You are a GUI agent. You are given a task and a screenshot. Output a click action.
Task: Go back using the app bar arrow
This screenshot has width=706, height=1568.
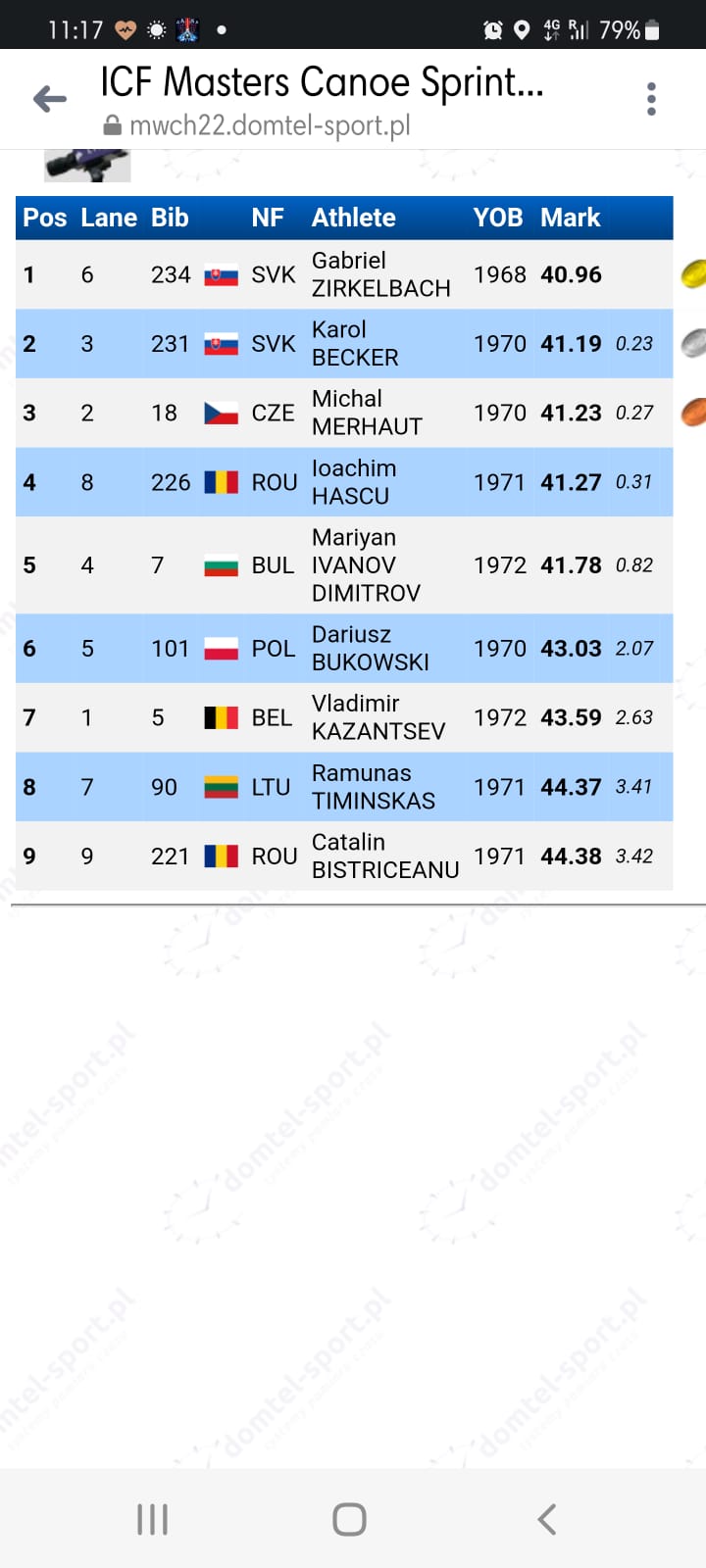pos(50,99)
